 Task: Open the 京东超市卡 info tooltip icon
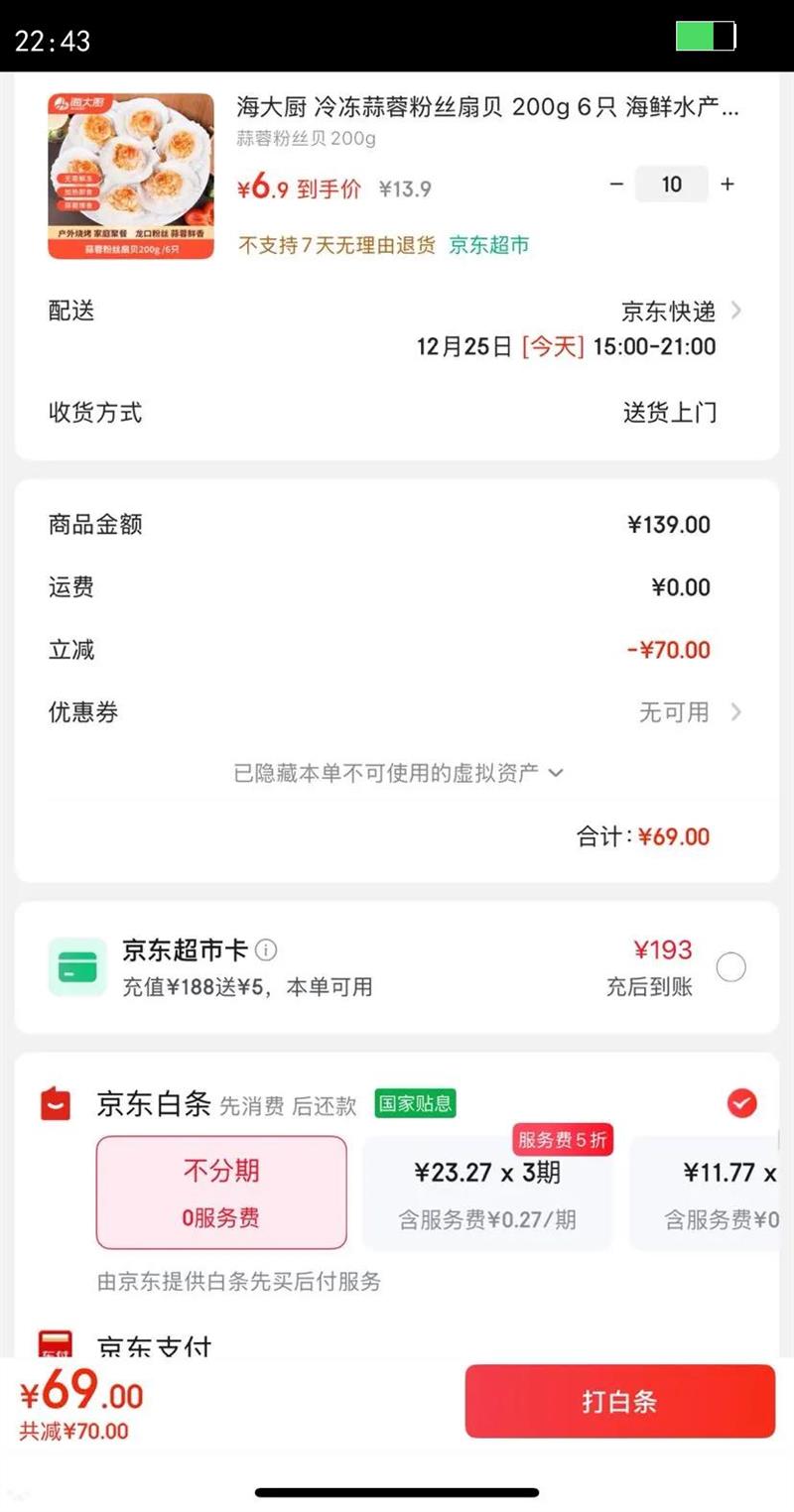point(264,949)
